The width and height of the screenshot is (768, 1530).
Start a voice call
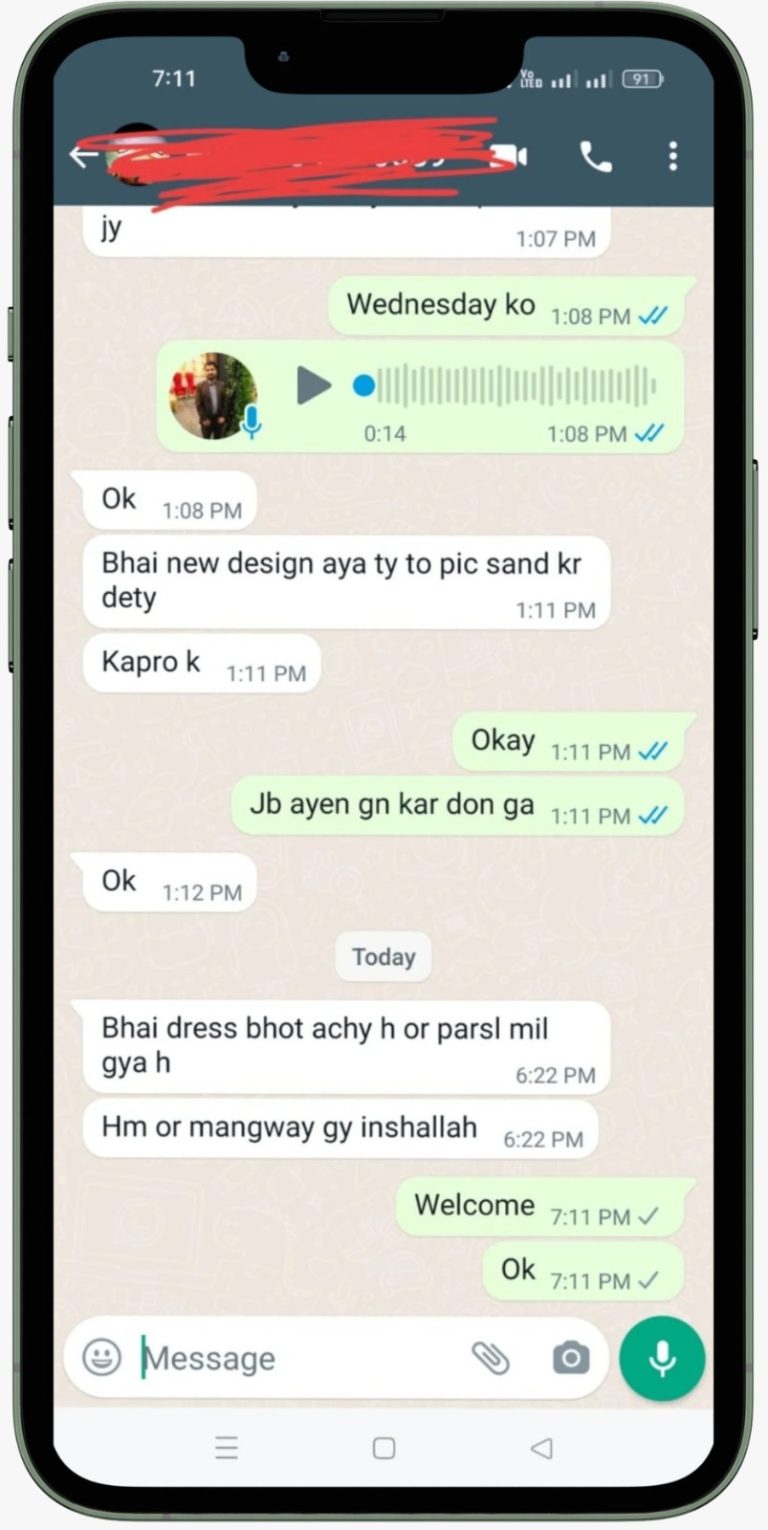pos(596,156)
